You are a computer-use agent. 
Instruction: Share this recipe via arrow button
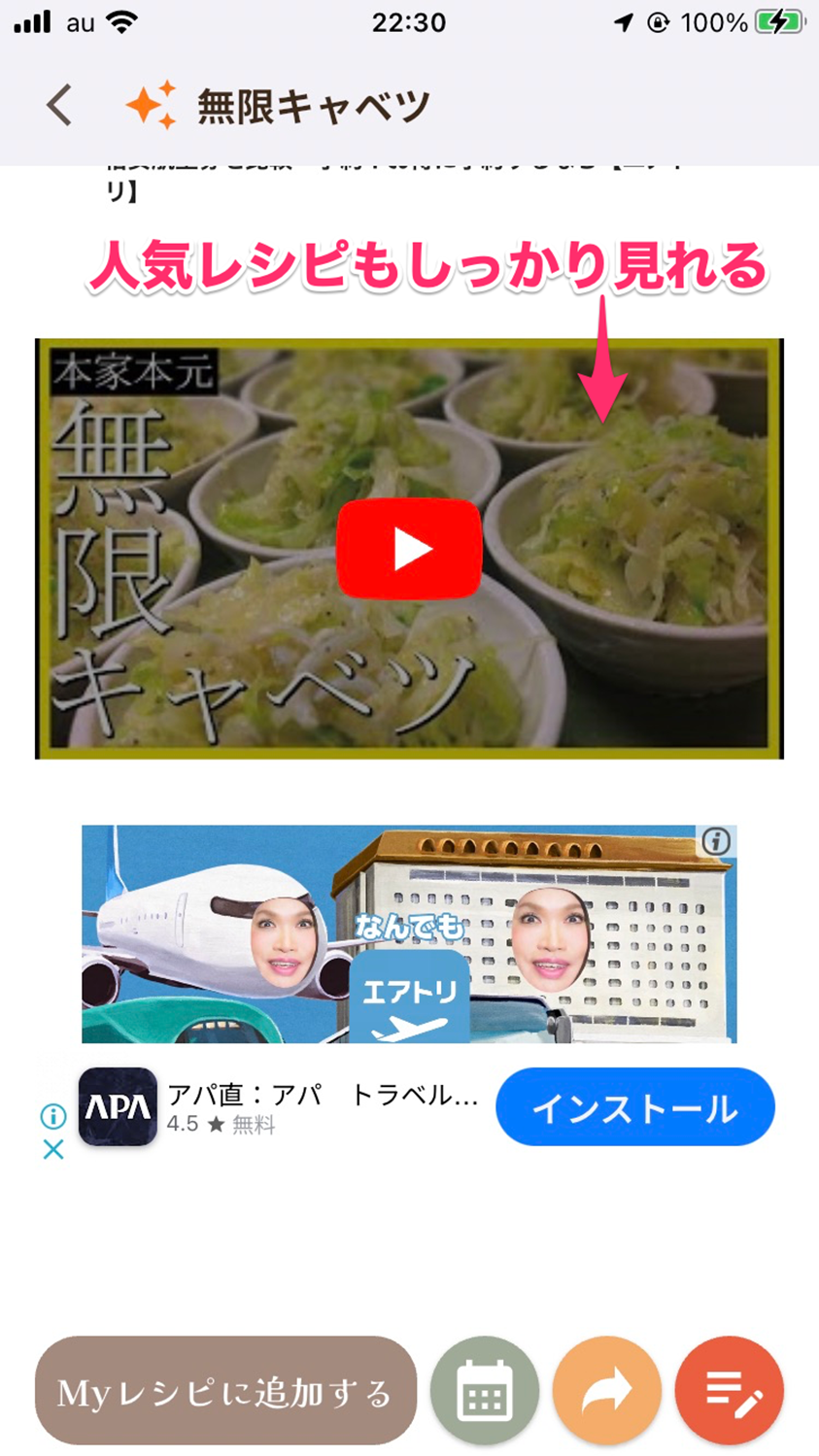pos(606,1391)
